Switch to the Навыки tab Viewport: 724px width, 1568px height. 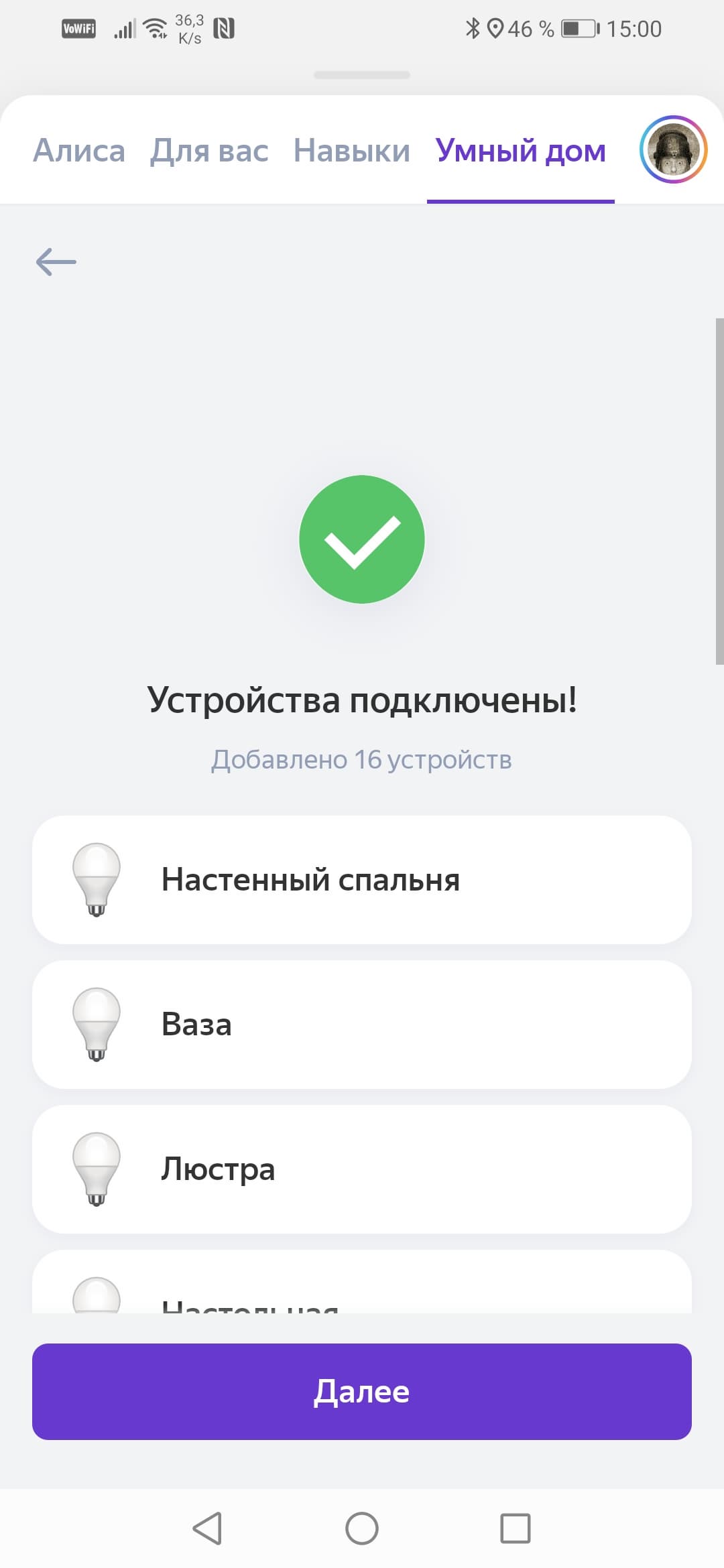click(x=351, y=151)
